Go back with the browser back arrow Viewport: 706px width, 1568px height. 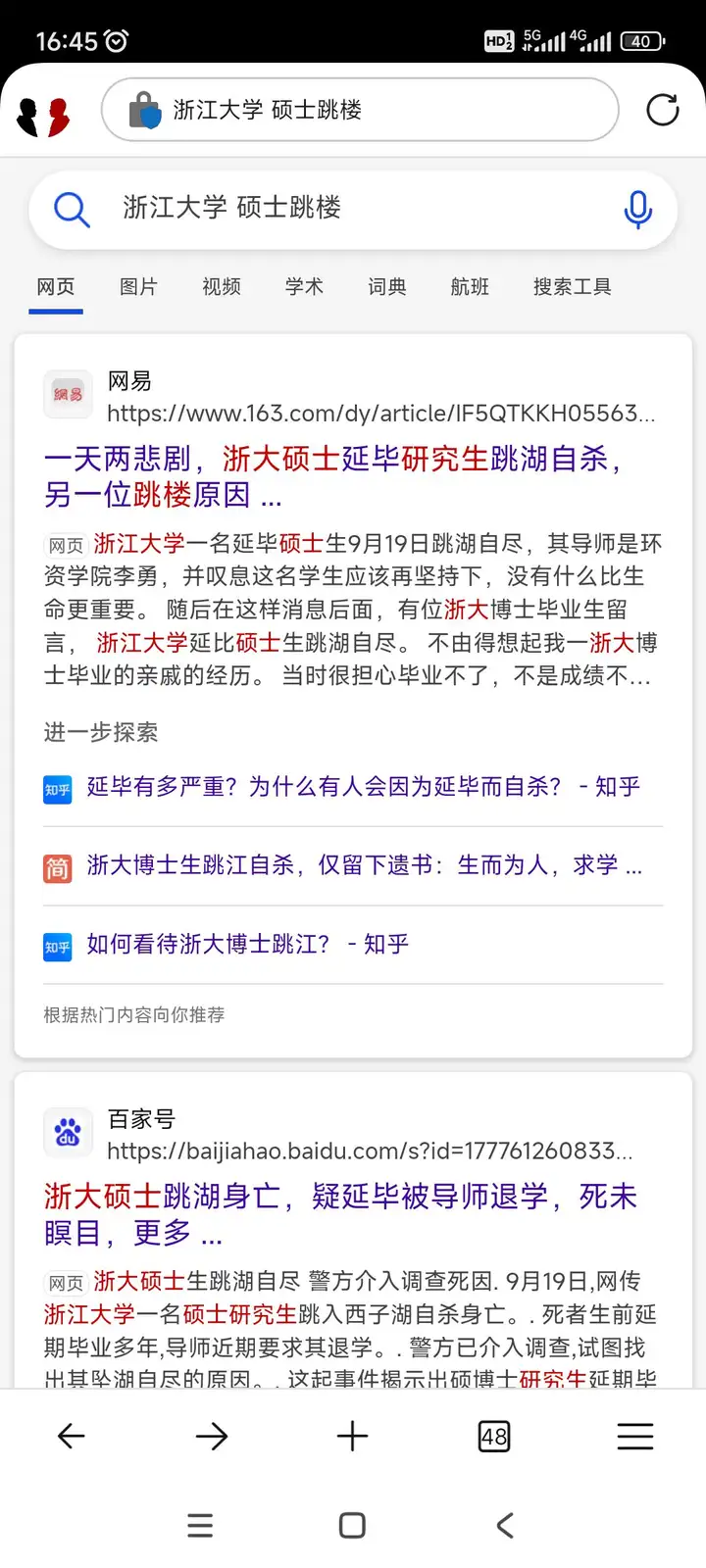72,1437
